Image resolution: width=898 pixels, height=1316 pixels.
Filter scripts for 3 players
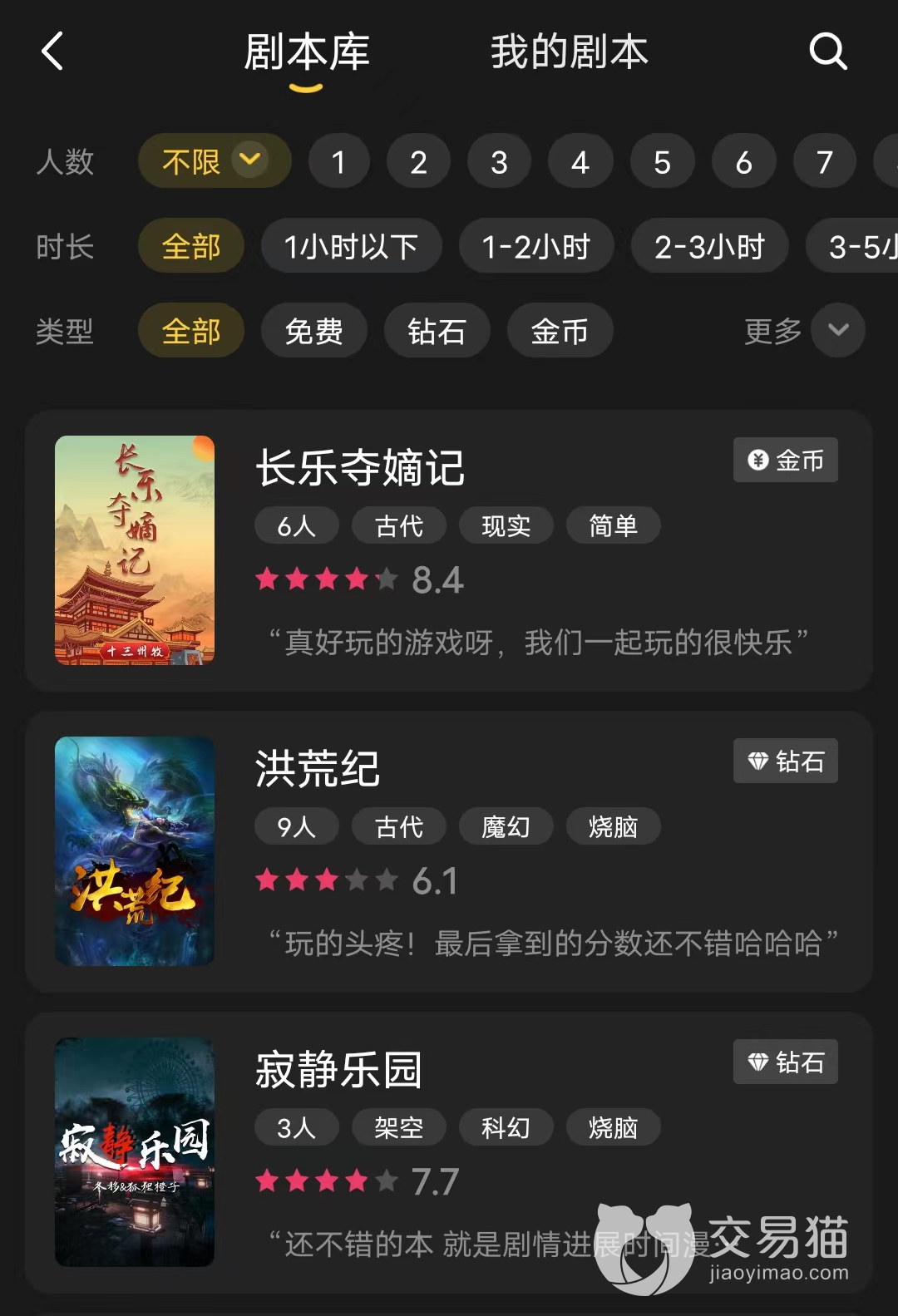point(499,162)
